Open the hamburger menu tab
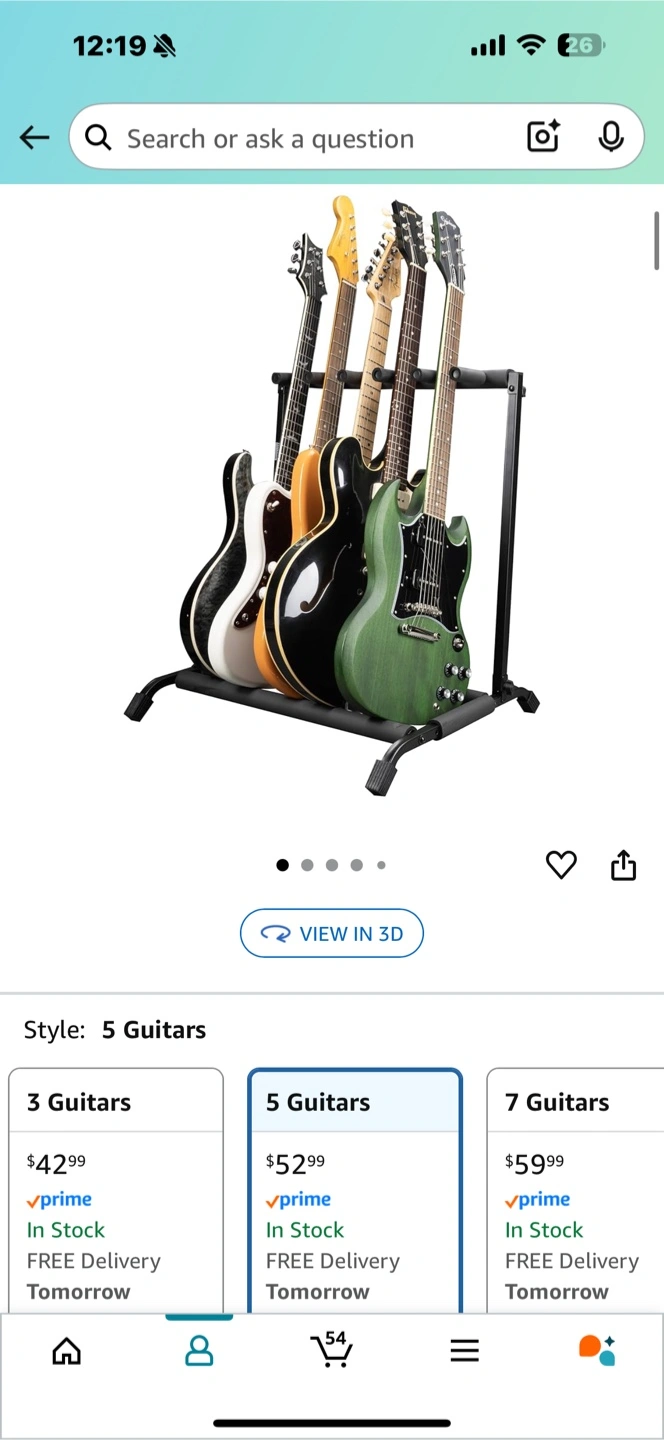Screen dimensions: 664x1440 [x=464, y=1351]
